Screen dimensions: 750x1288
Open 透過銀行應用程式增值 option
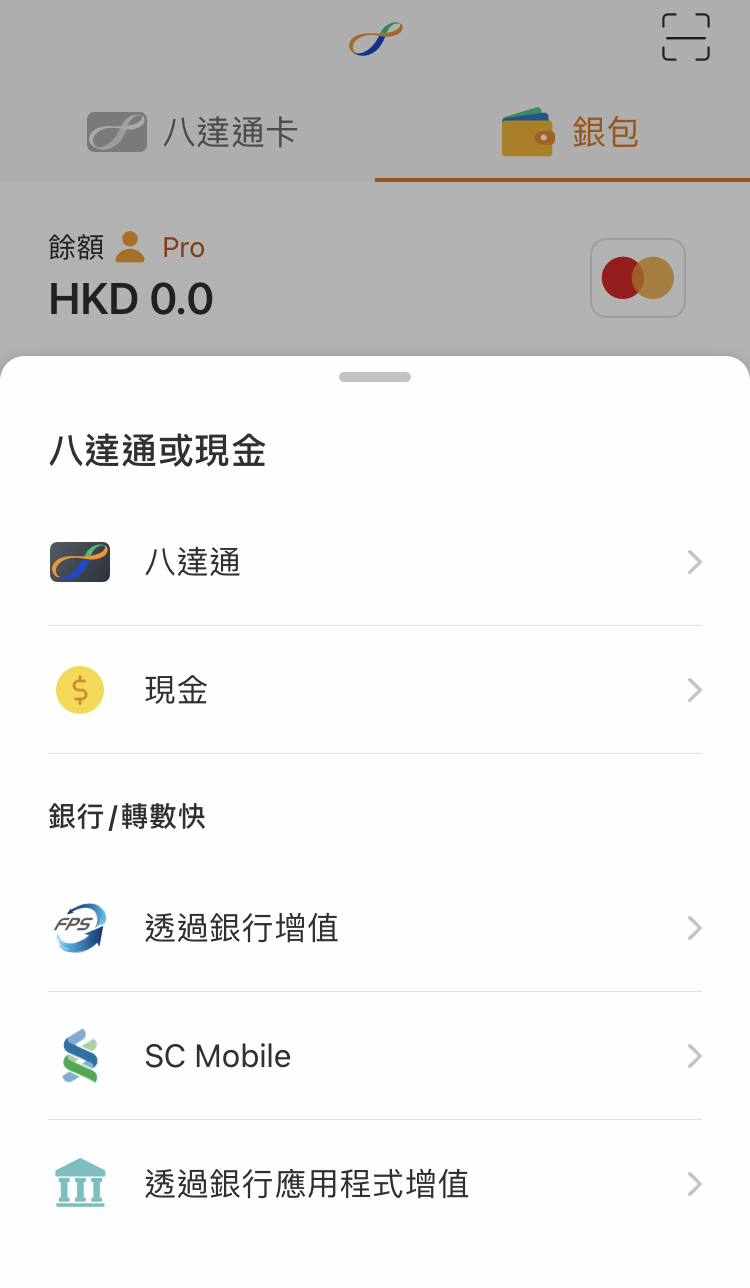375,1184
